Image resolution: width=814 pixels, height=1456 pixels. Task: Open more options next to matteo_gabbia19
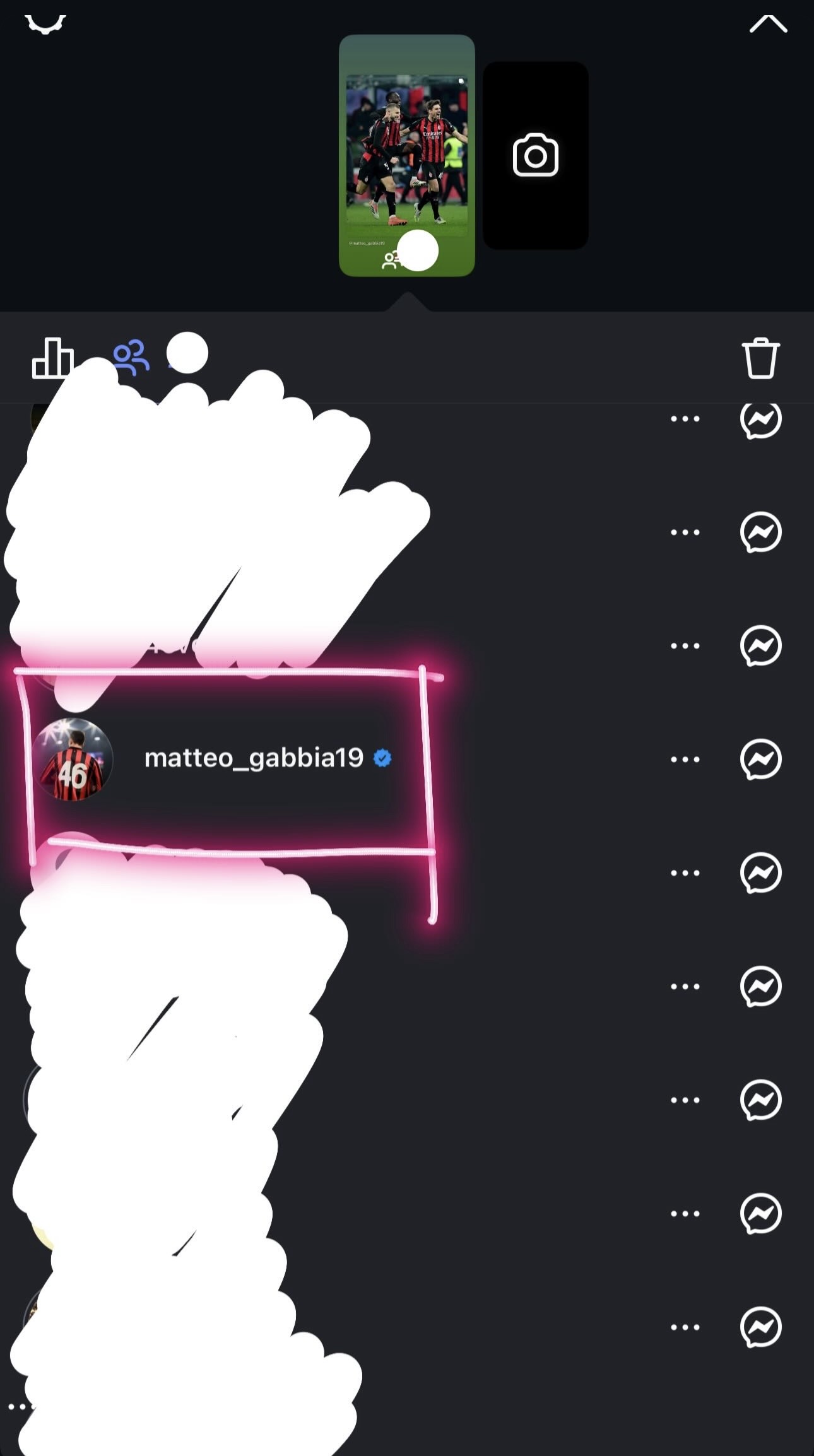tap(685, 760)
